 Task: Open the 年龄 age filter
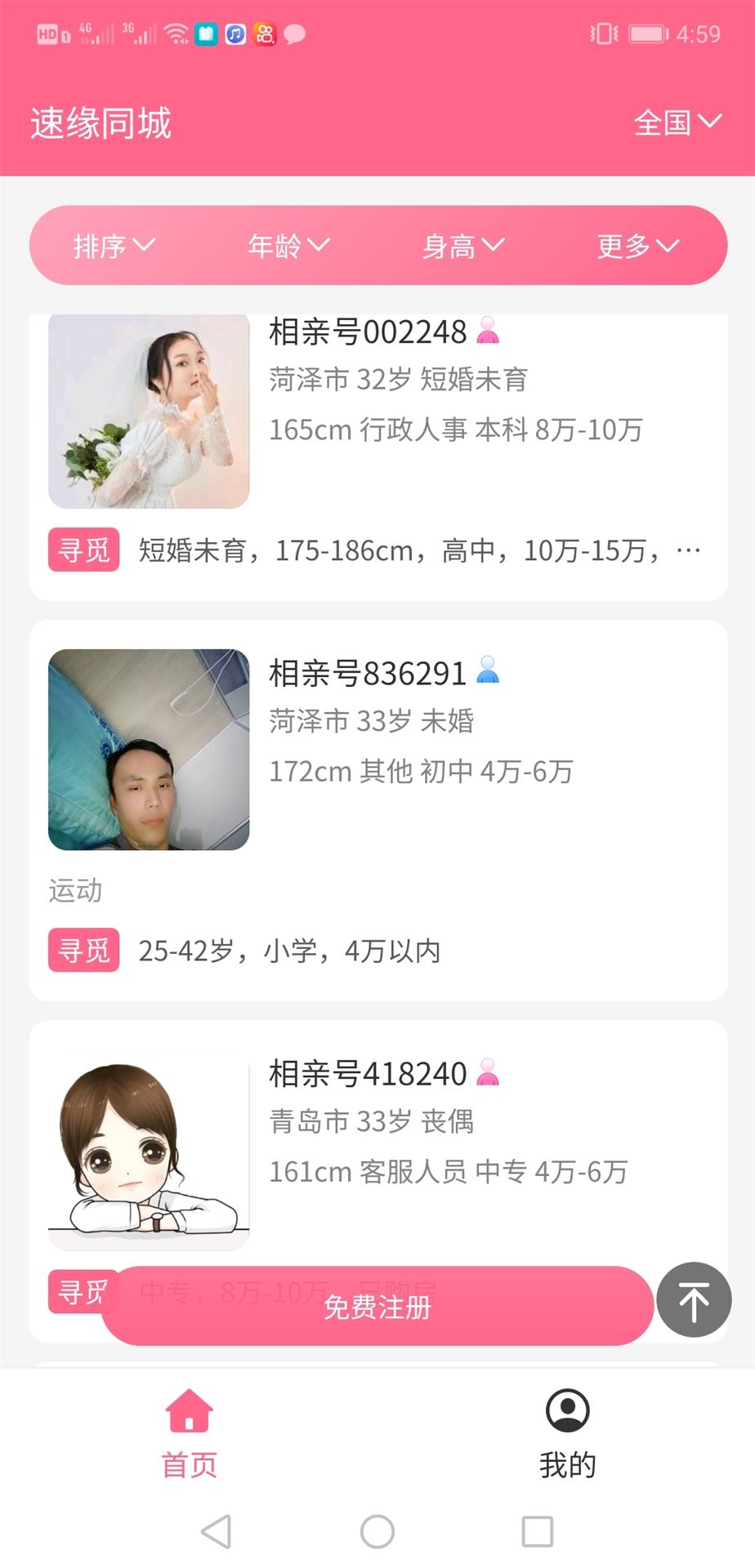[x=288, y=246]
